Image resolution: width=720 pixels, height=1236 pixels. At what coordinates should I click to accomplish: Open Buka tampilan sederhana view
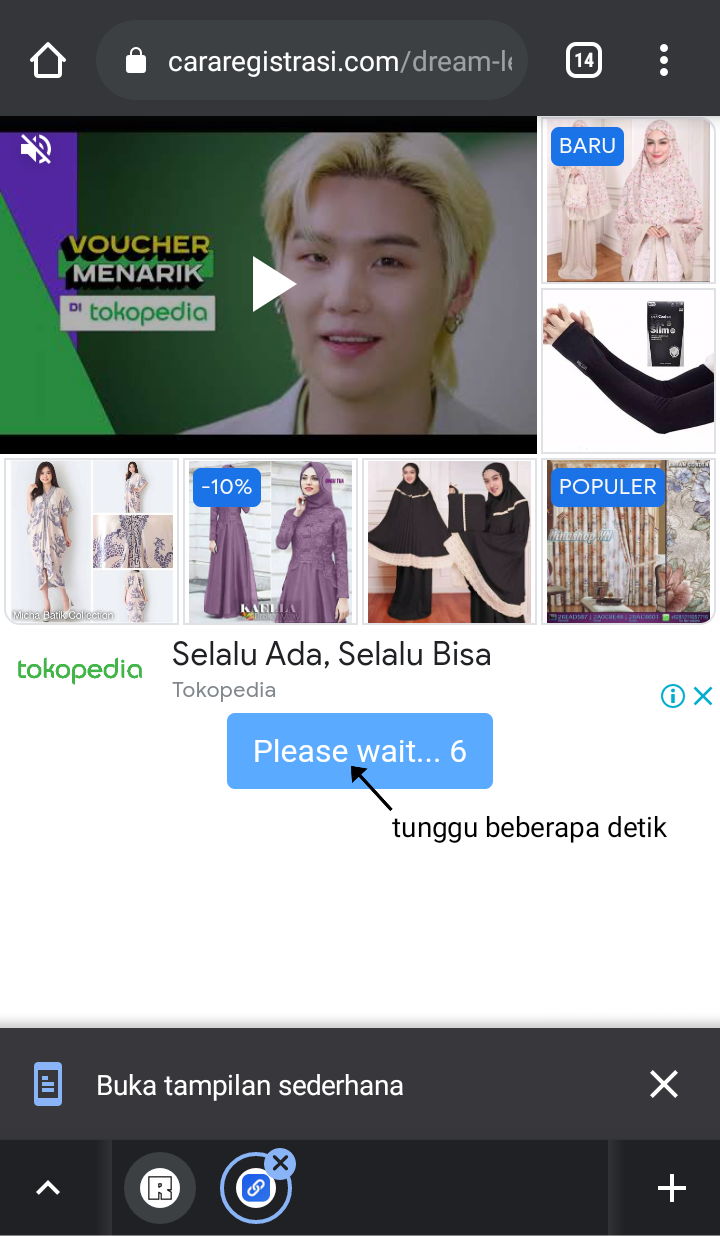click(x=250, y=1085)
